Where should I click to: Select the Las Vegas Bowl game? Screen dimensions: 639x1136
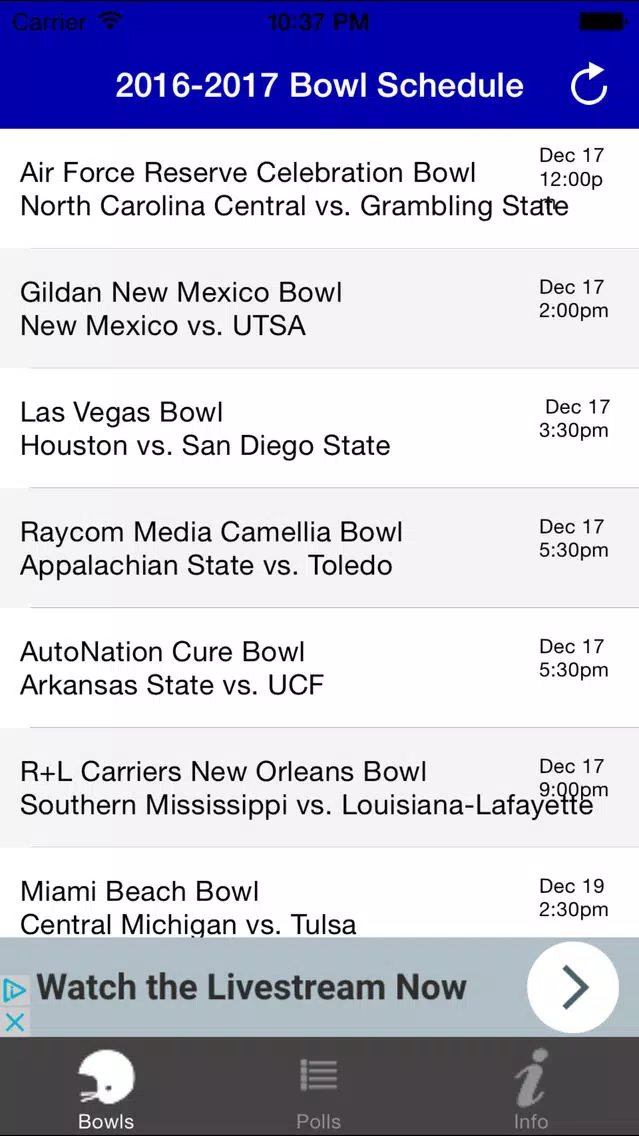320,427
